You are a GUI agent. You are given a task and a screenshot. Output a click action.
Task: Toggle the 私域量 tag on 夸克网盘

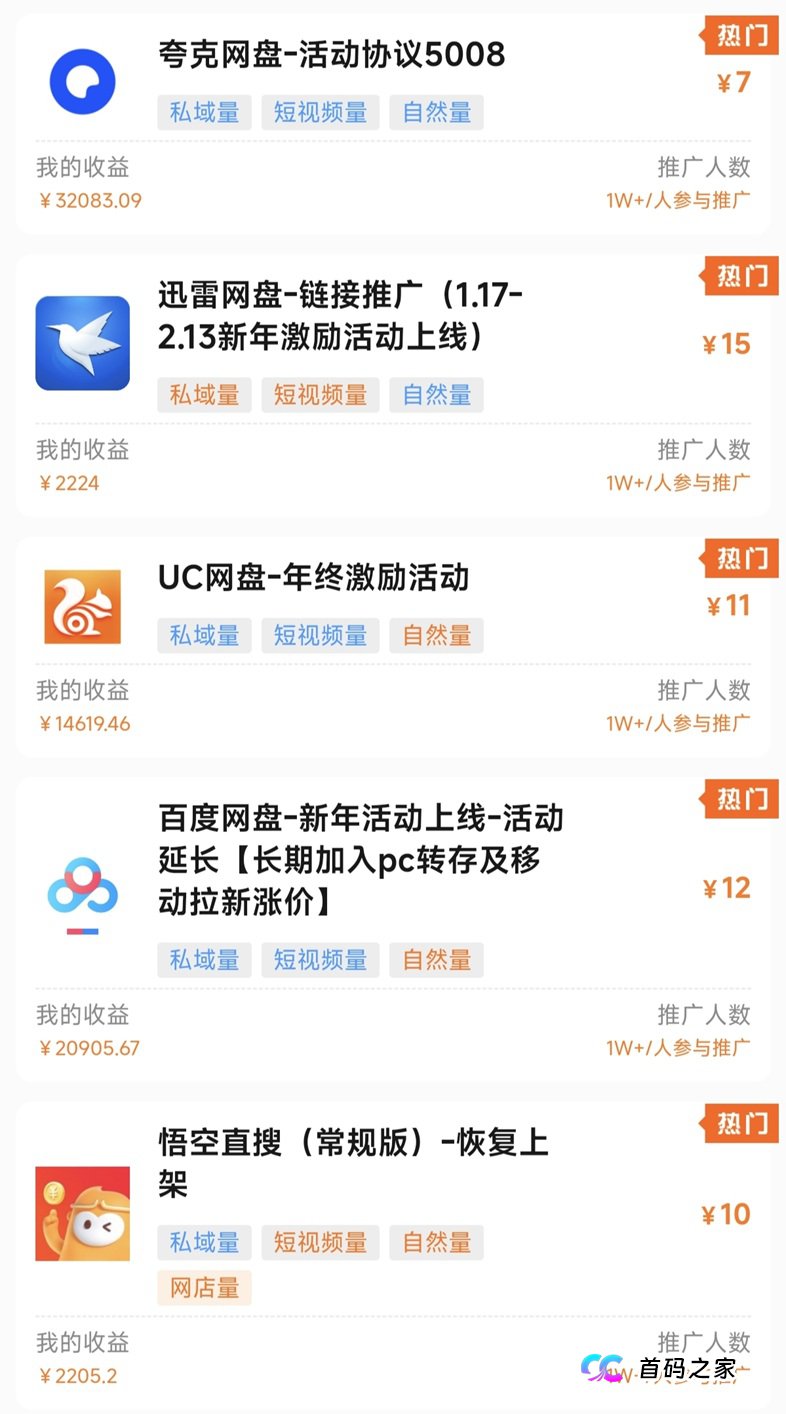click(203, 113)
